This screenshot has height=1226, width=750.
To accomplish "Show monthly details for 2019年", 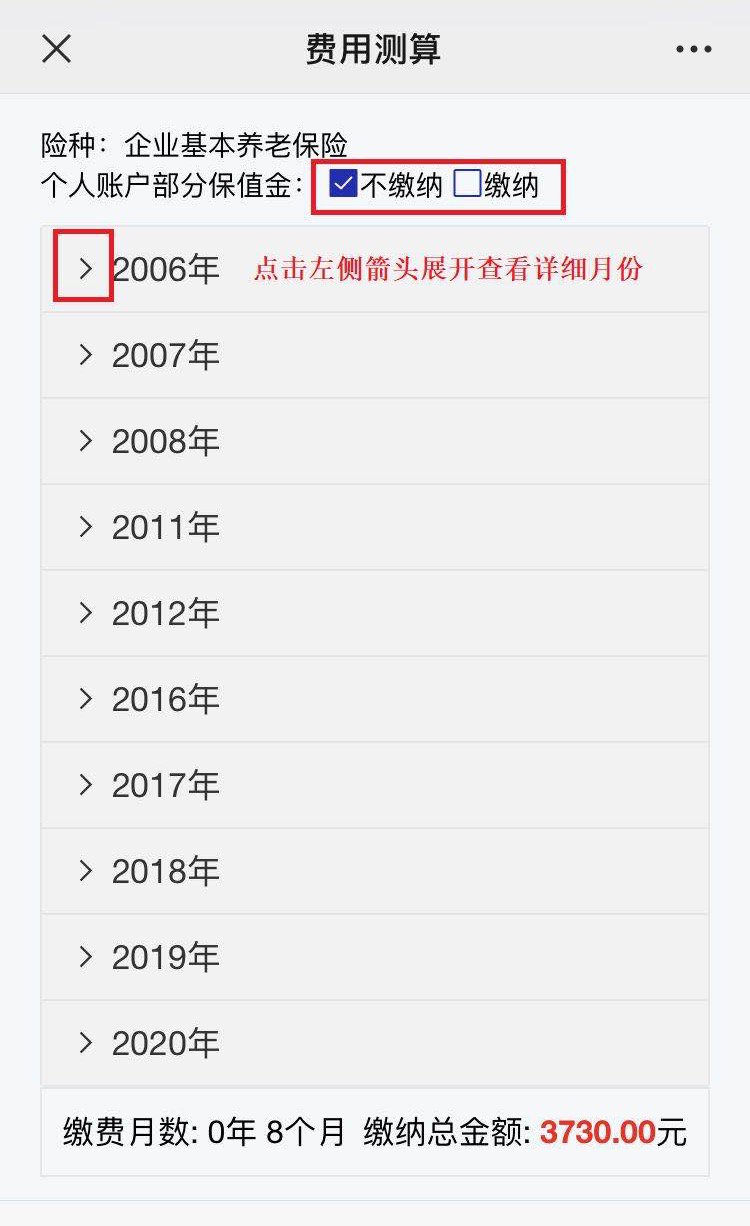I will 85,957.
